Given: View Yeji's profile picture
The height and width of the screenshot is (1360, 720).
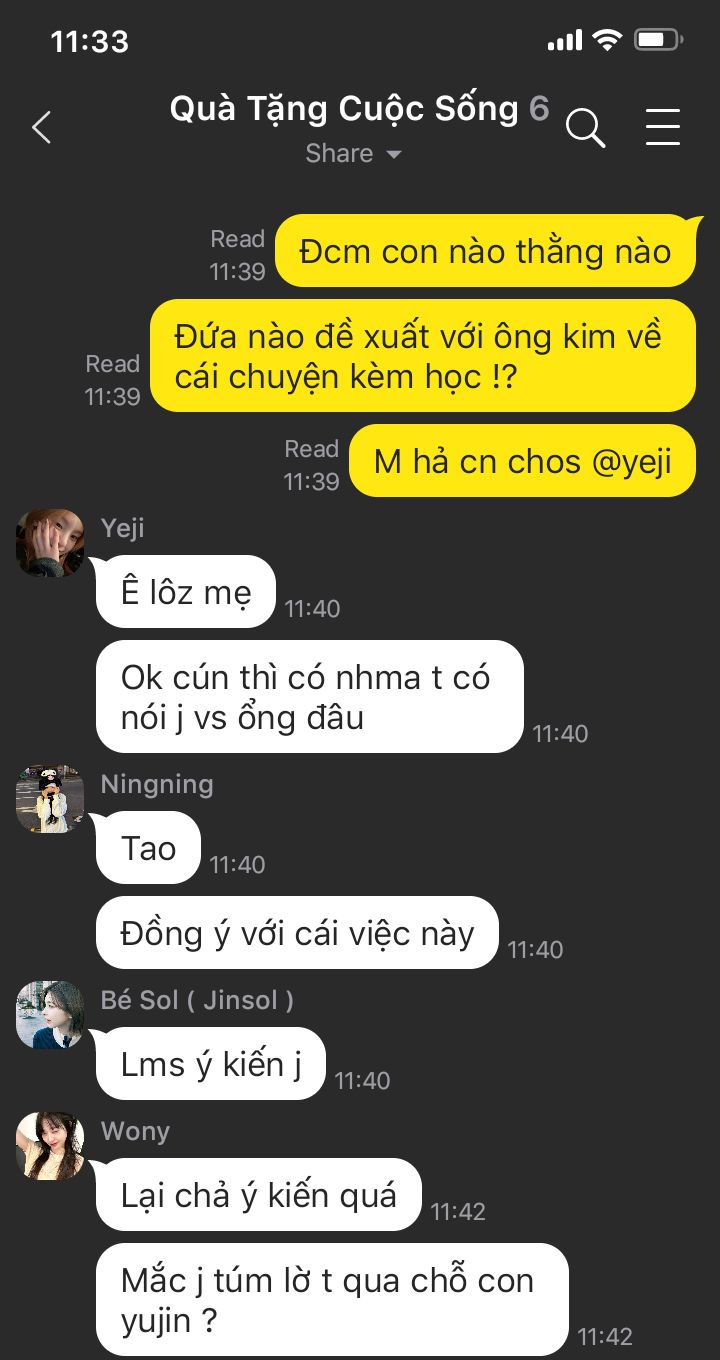Looking at the screenshot, I should tap(50, 542).
